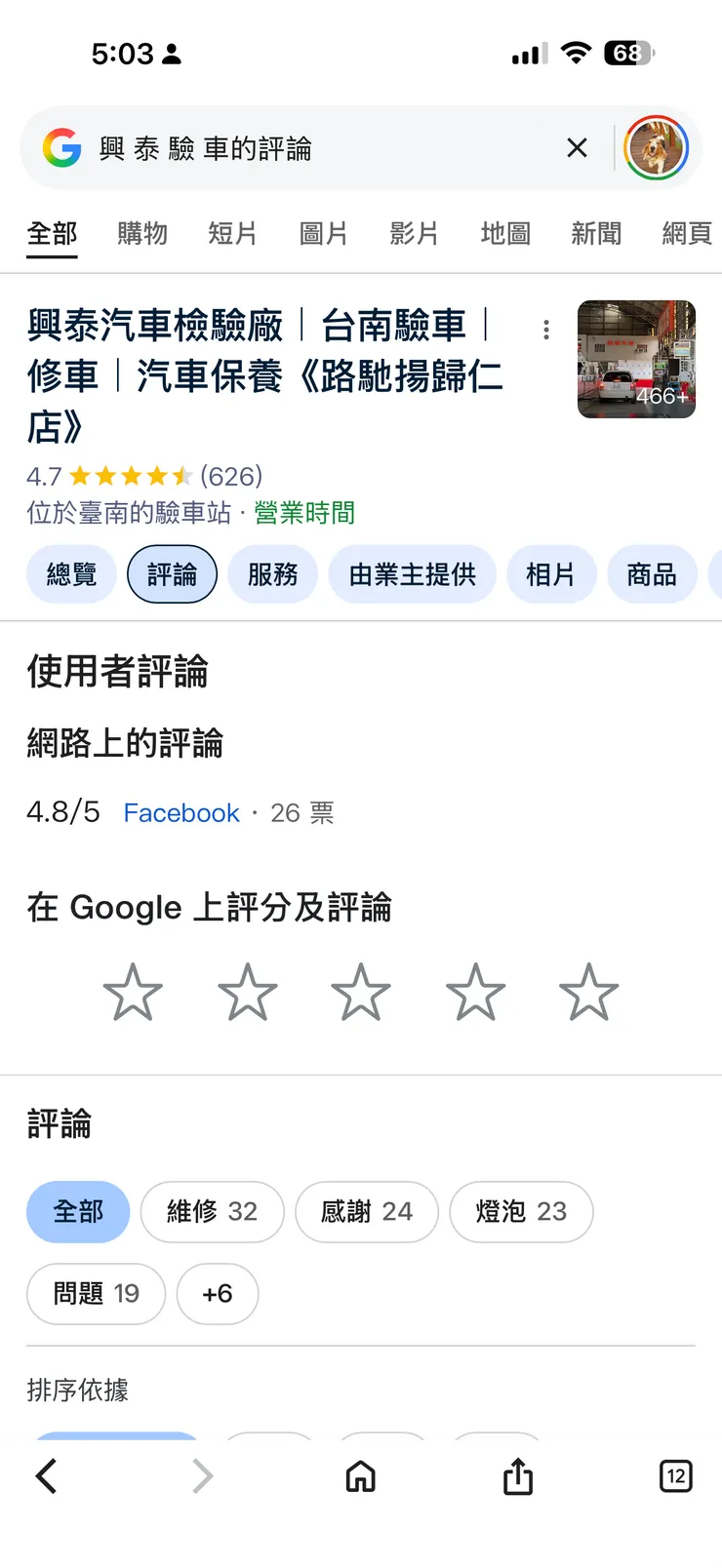Image resolution: width=722 pixels, height=1568 pixels.
Task: Go back using the back arrow
Action: pyautogui.click(x=45, y=1475)
